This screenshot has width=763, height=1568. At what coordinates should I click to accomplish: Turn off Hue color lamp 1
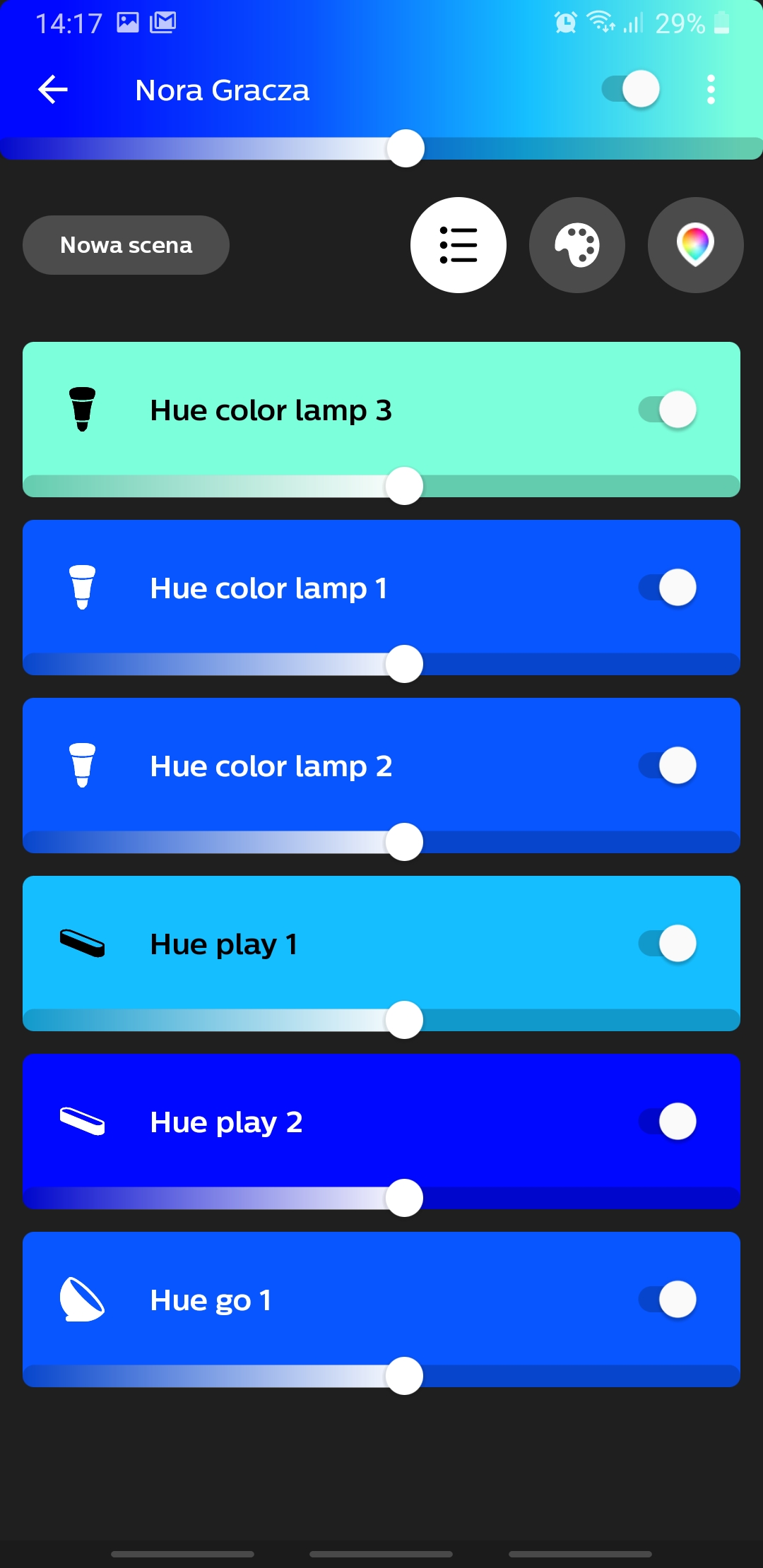pyautogui.click(x=668, y=588)
